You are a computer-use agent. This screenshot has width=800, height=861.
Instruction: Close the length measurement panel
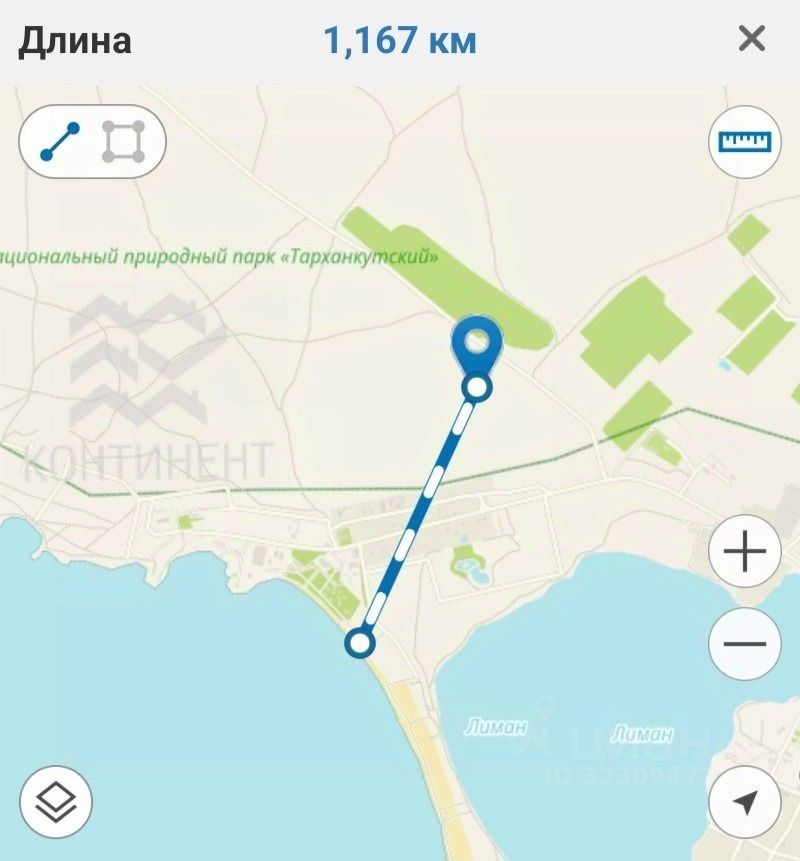(x=751, y=40)
